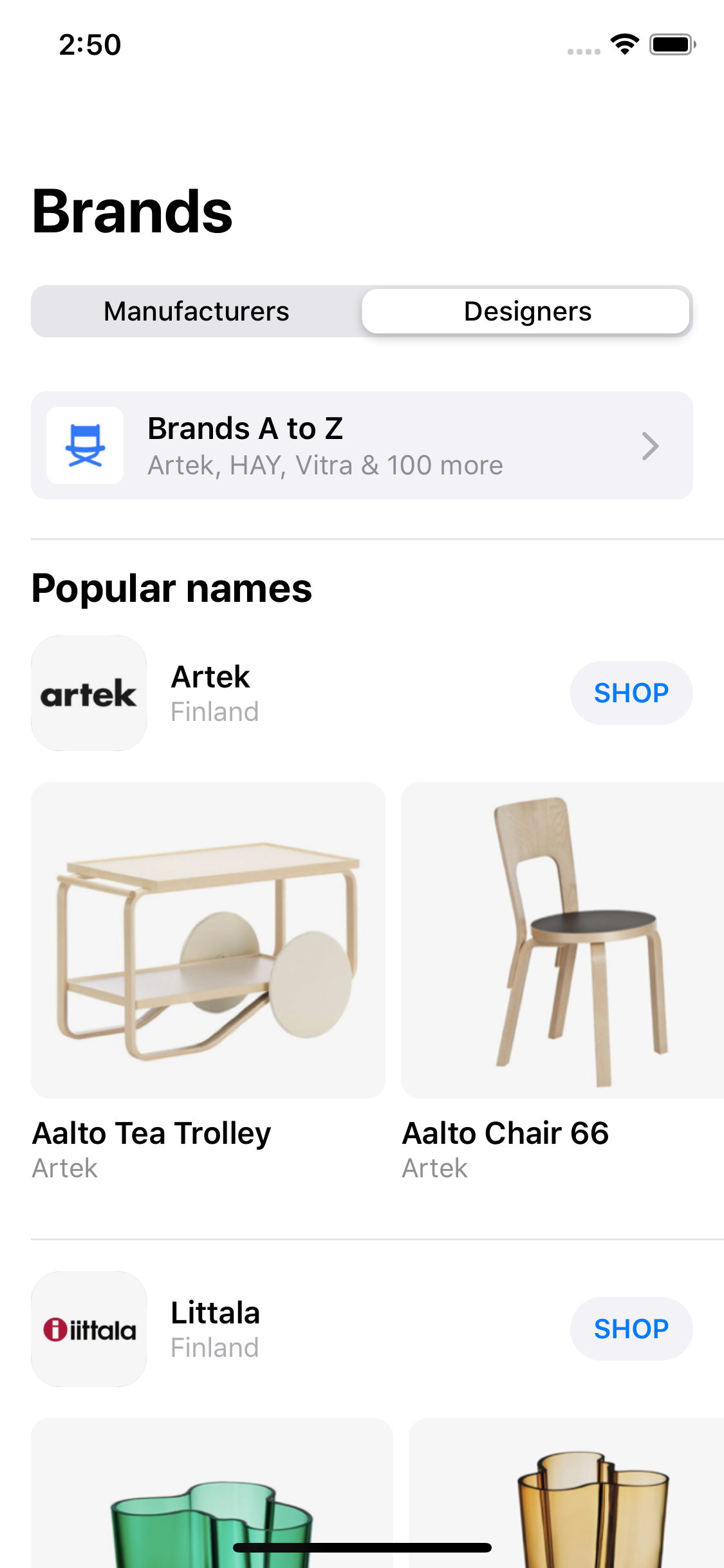Tap SHOP button for Littala
This screenshot has height=1568, width=724.
click(631, 1329)
